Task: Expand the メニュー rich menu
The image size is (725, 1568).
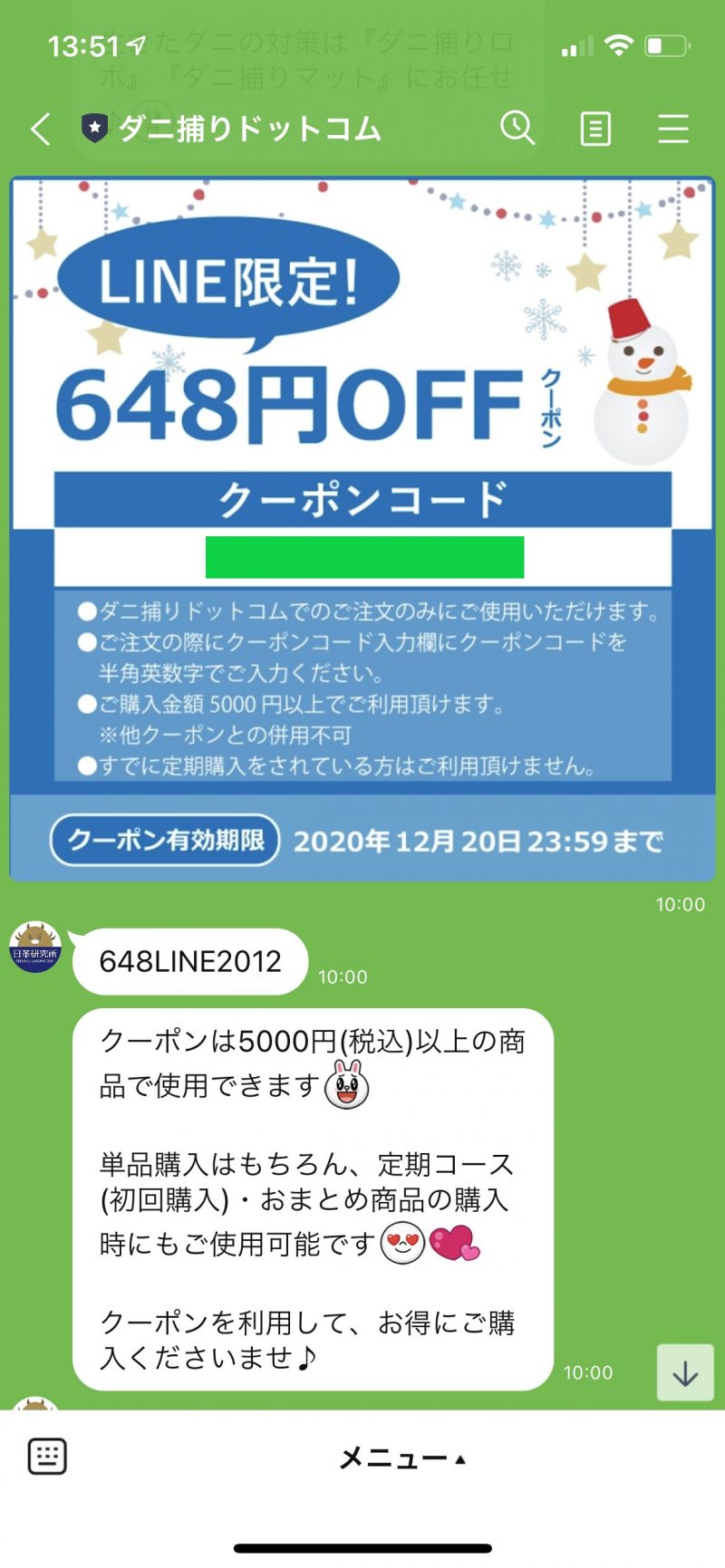Action: tap(401, 1458)
